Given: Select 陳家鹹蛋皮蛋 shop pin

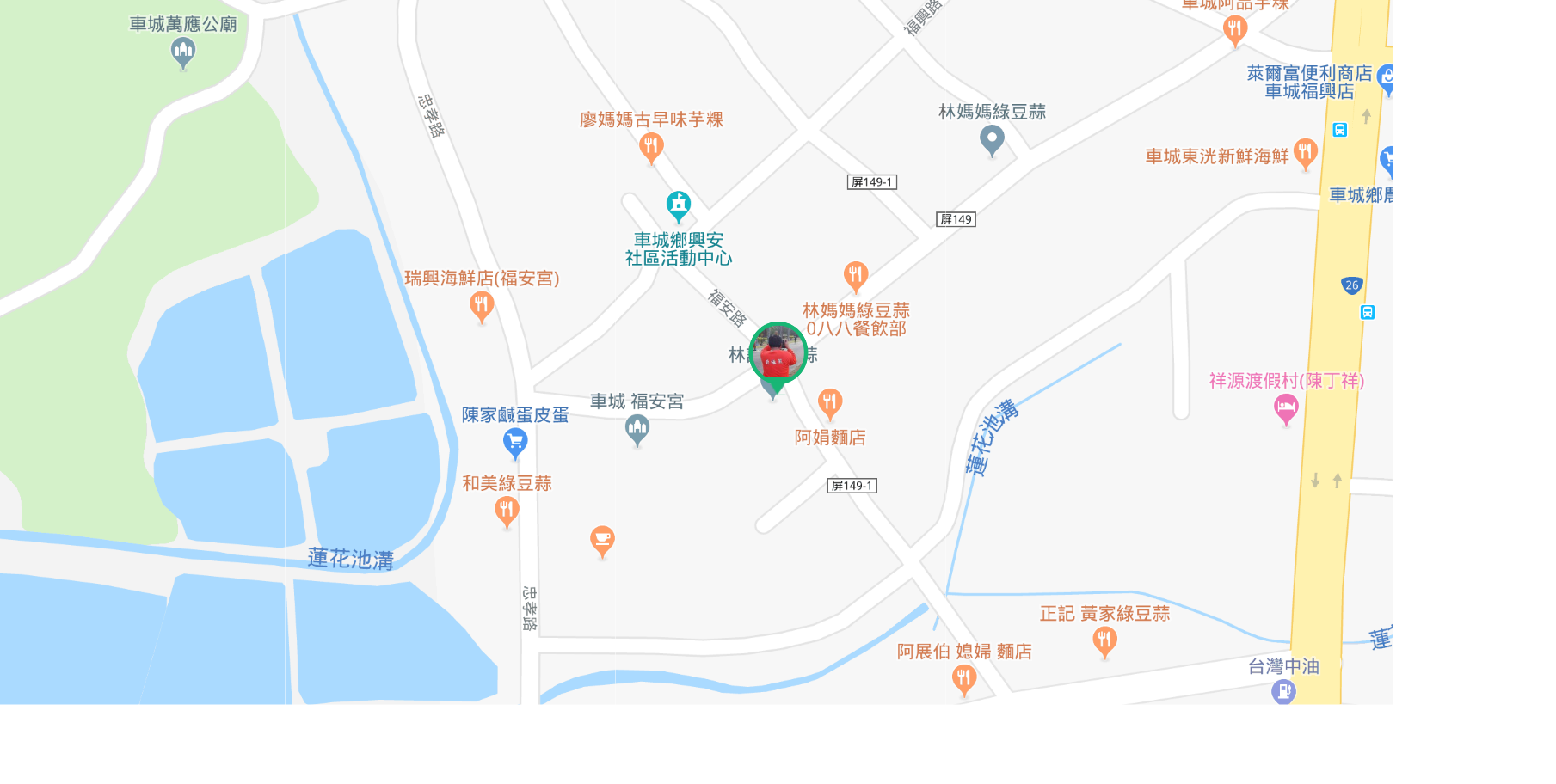Looking at the screenshot, I should pos(515,442).
